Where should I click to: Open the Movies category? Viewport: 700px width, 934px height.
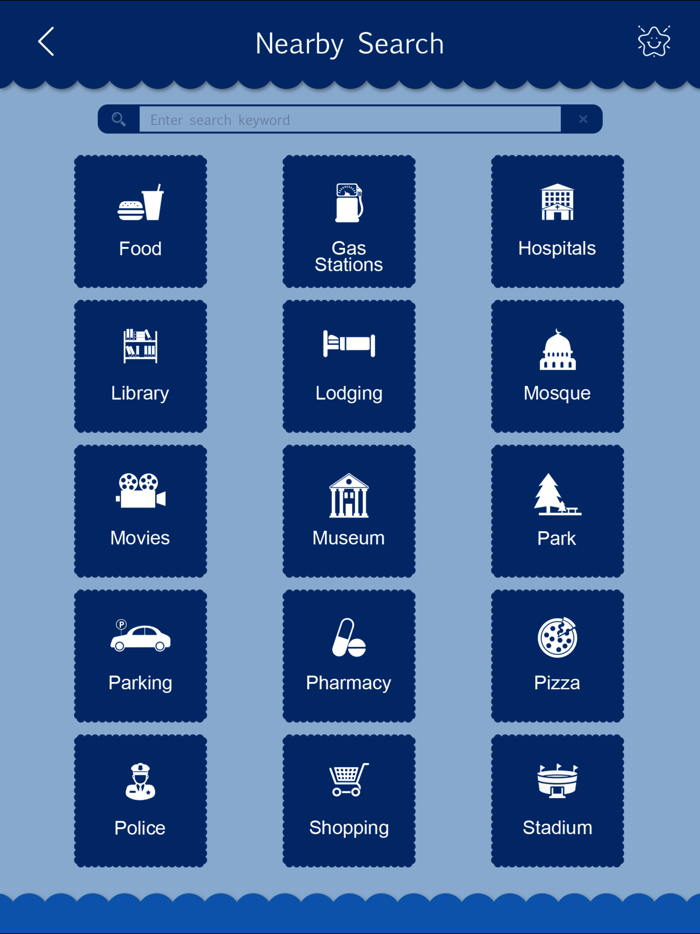(x=140, y=511)
